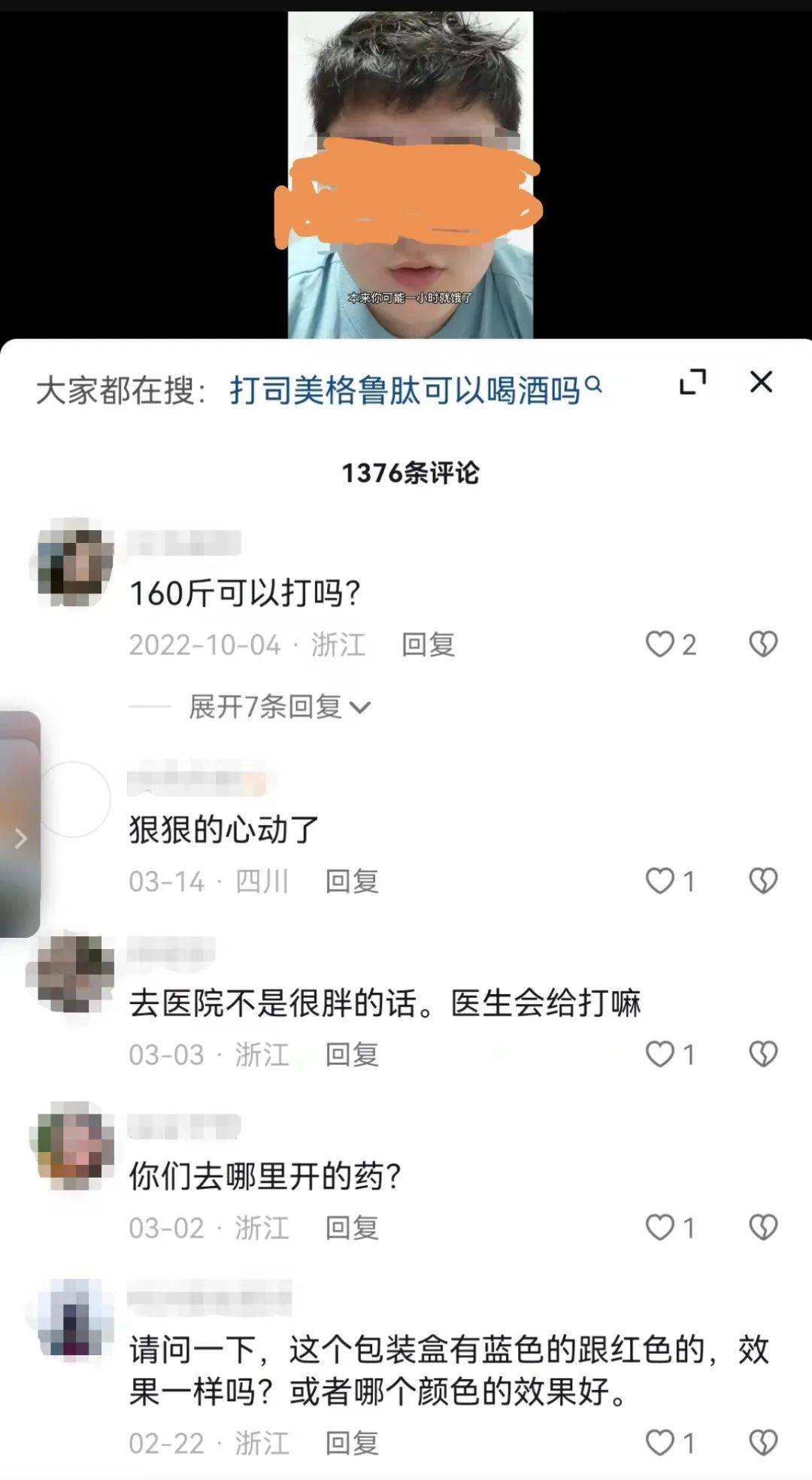Viewport: 812px width, 1480px height.
Task: Reply to comment 你们去哪里开的药
Action: click(x=352, y=1228)
